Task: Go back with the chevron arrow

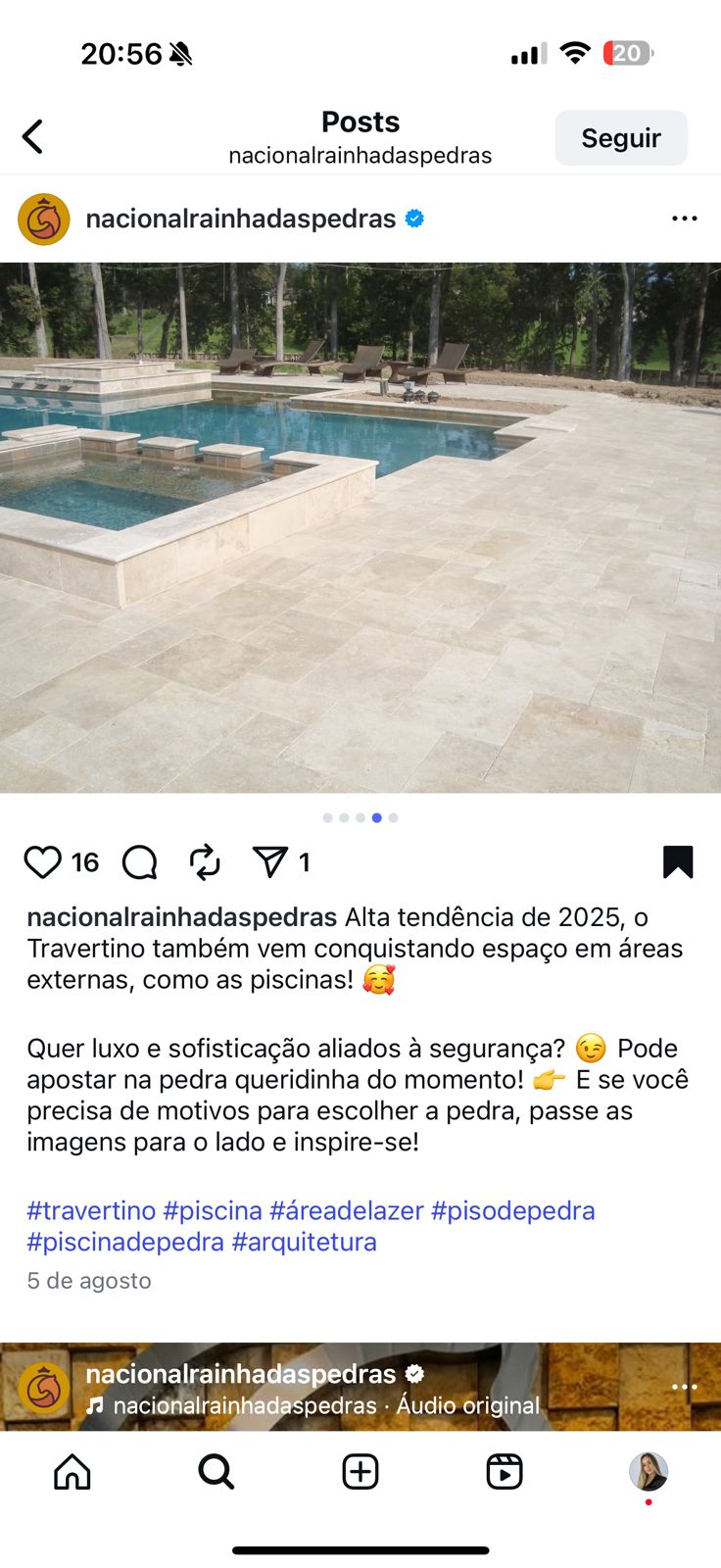Action: 32,137
